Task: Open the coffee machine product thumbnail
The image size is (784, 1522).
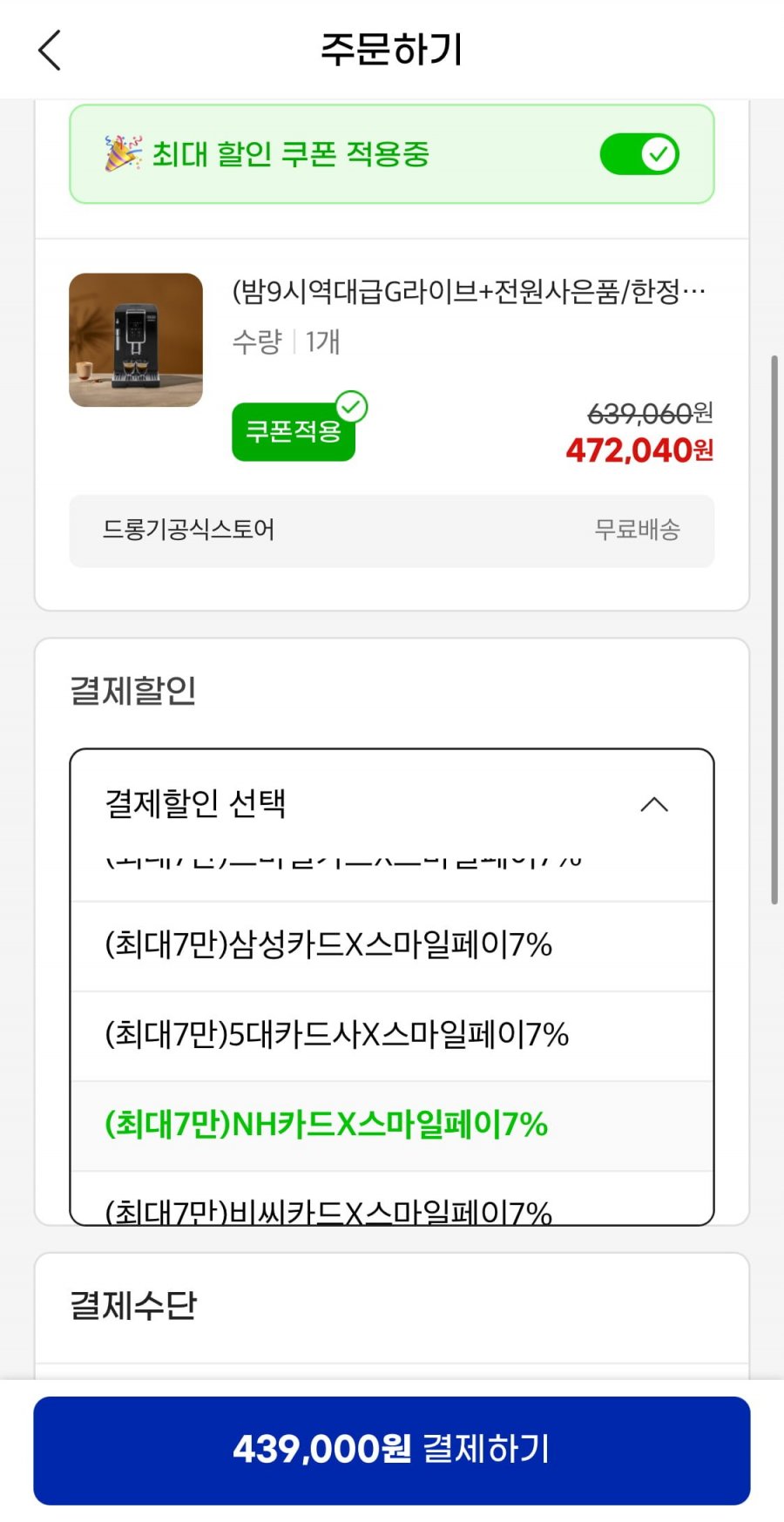Action: (136, 340)
